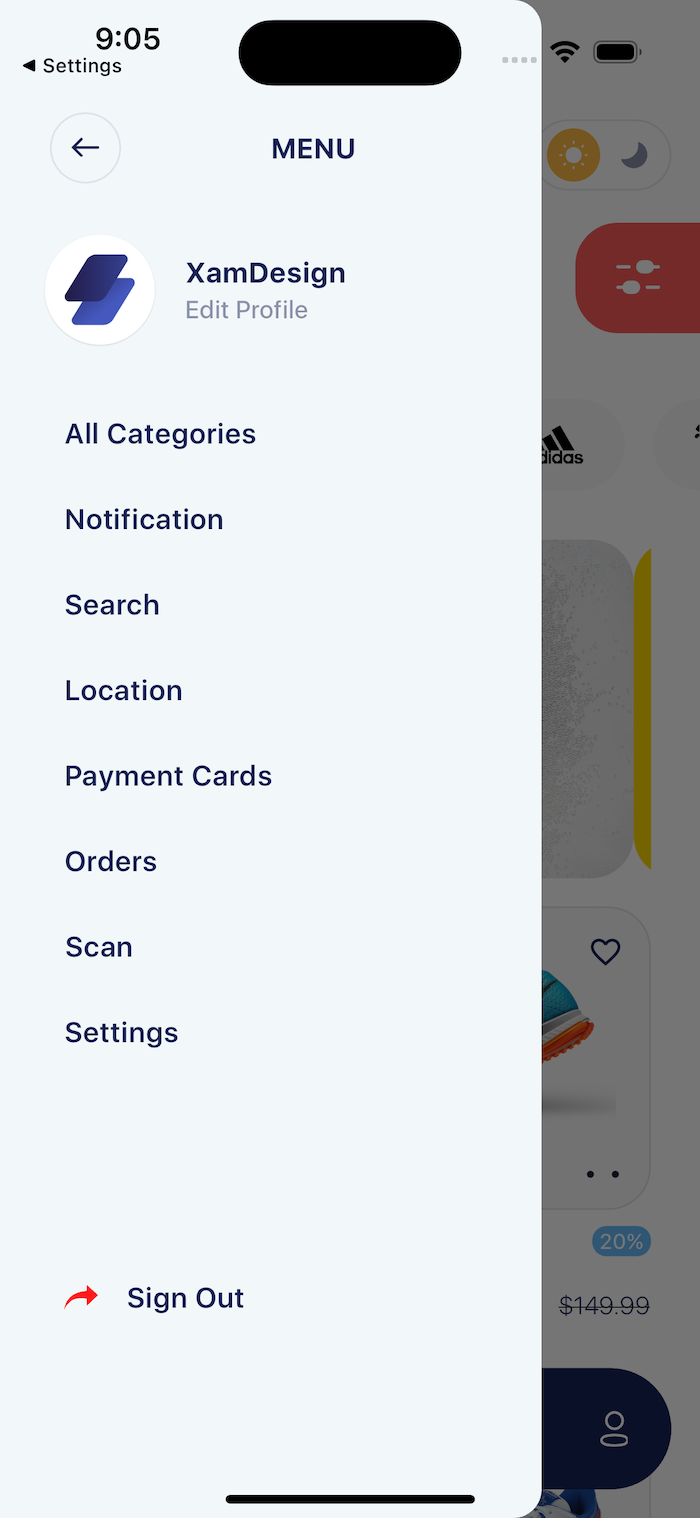Sign out of the account

184,1298
